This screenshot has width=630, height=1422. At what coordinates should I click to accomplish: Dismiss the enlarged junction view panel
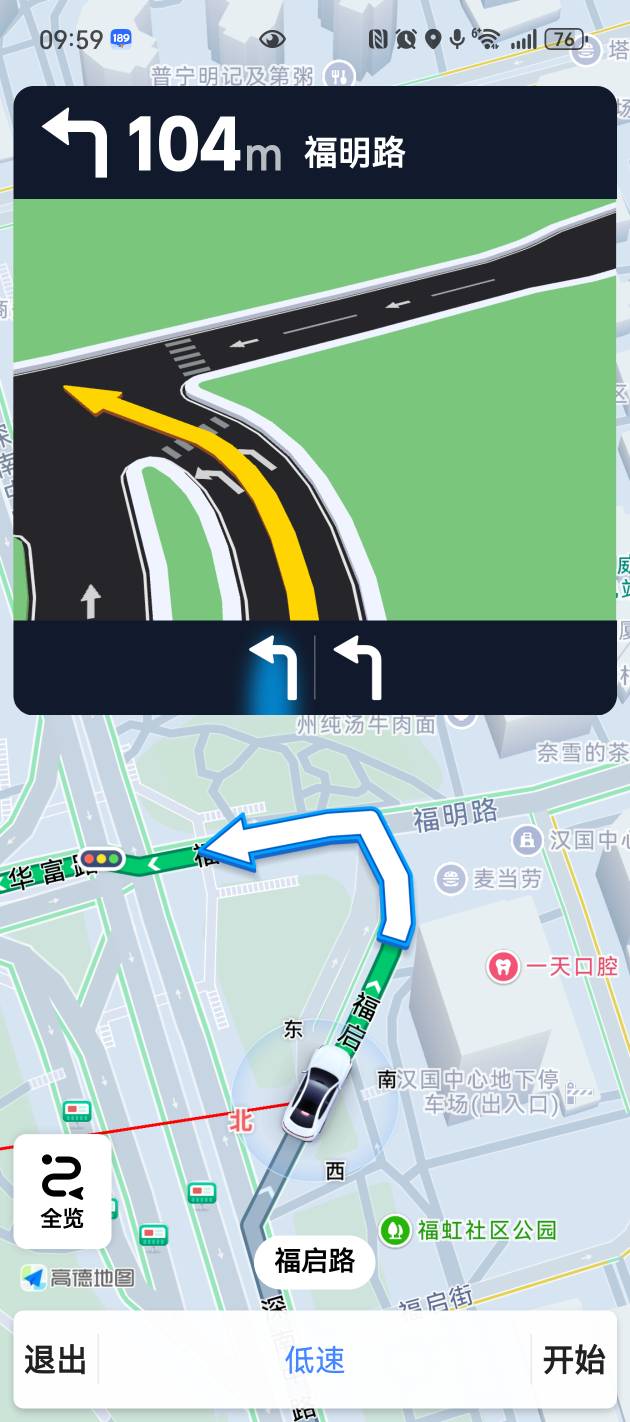tap(314, 408)
